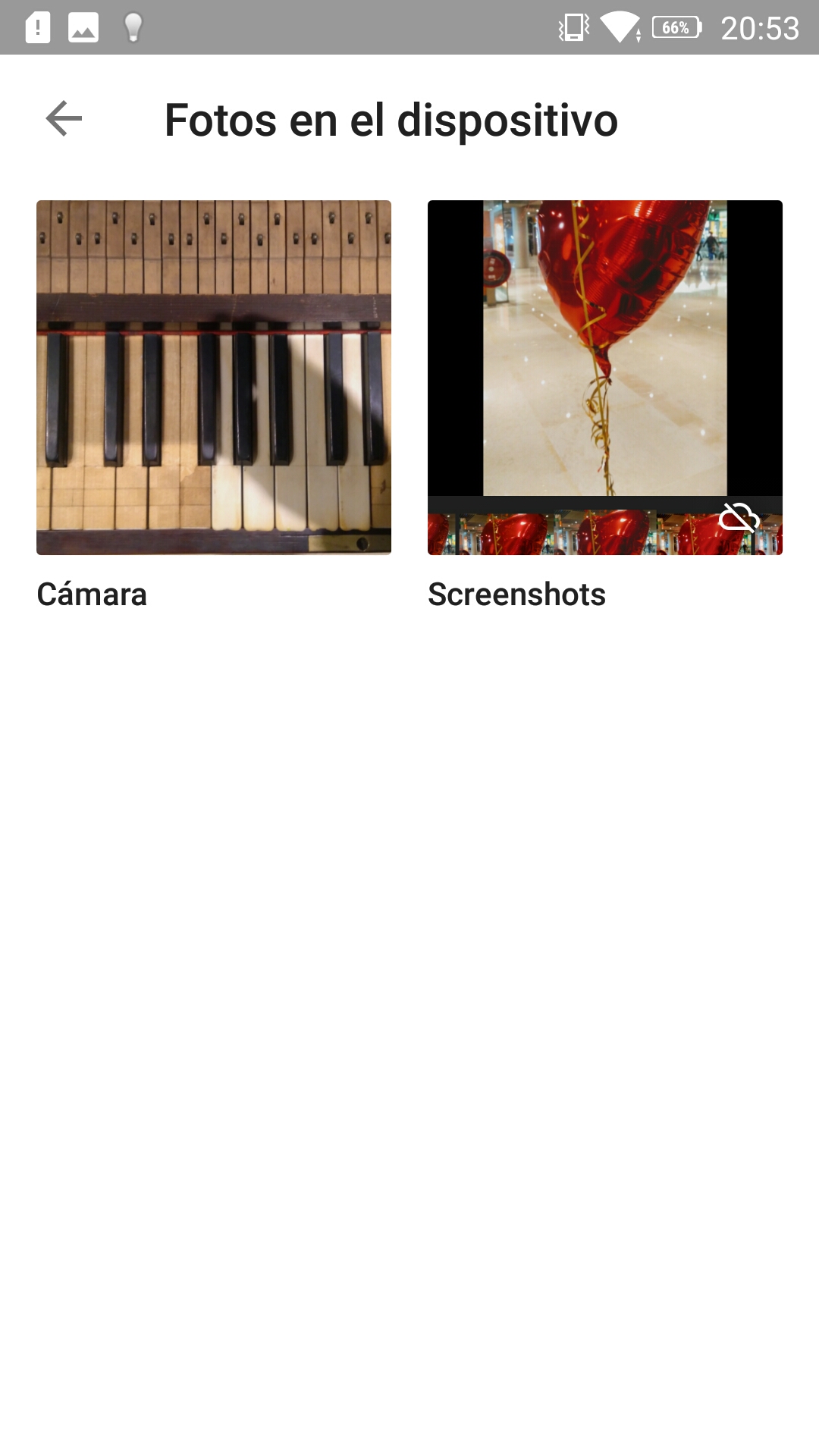This screenshot has height=1456, width=819.
Task: Go back using the arrow icon
Action: (x=64, y=119)
